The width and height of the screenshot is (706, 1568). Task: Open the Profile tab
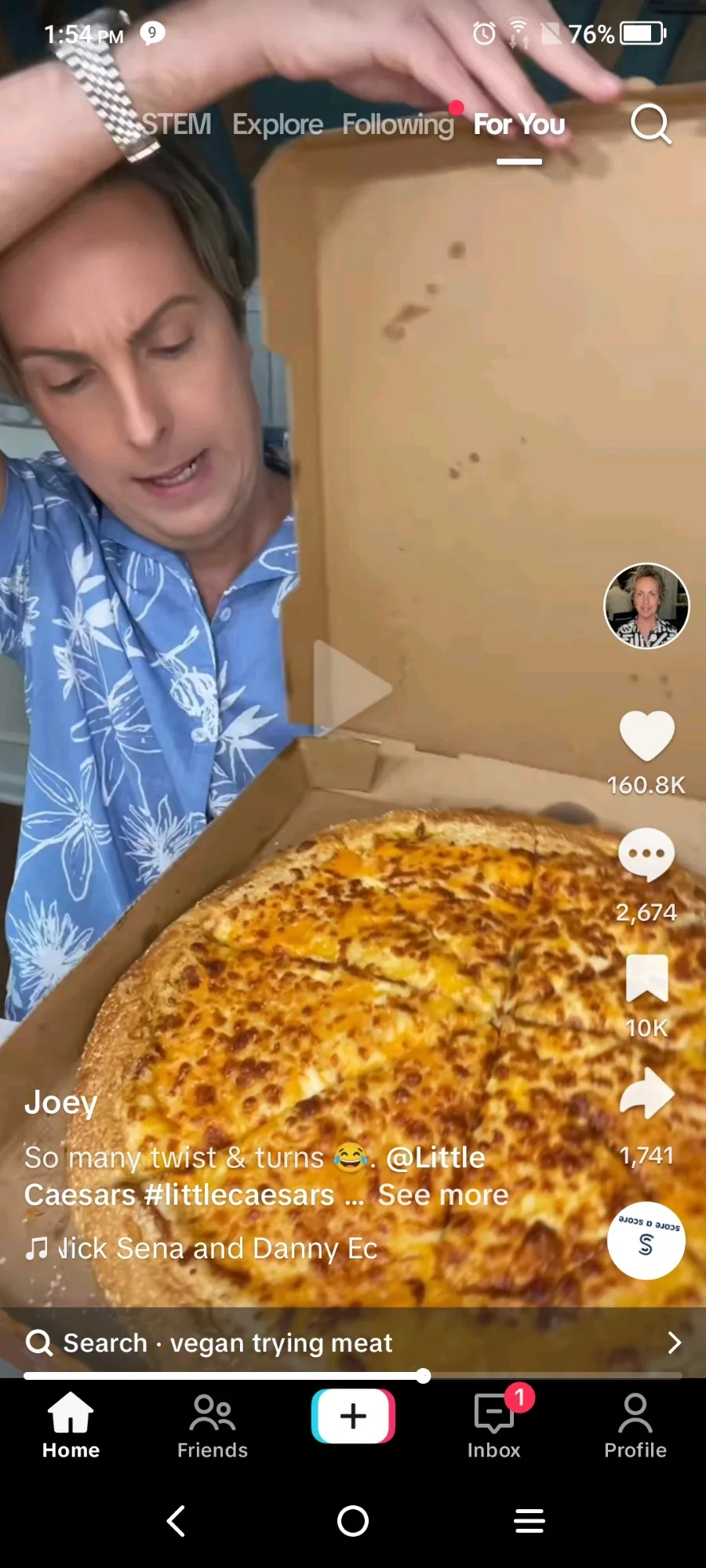click(x=635, y=1427)
